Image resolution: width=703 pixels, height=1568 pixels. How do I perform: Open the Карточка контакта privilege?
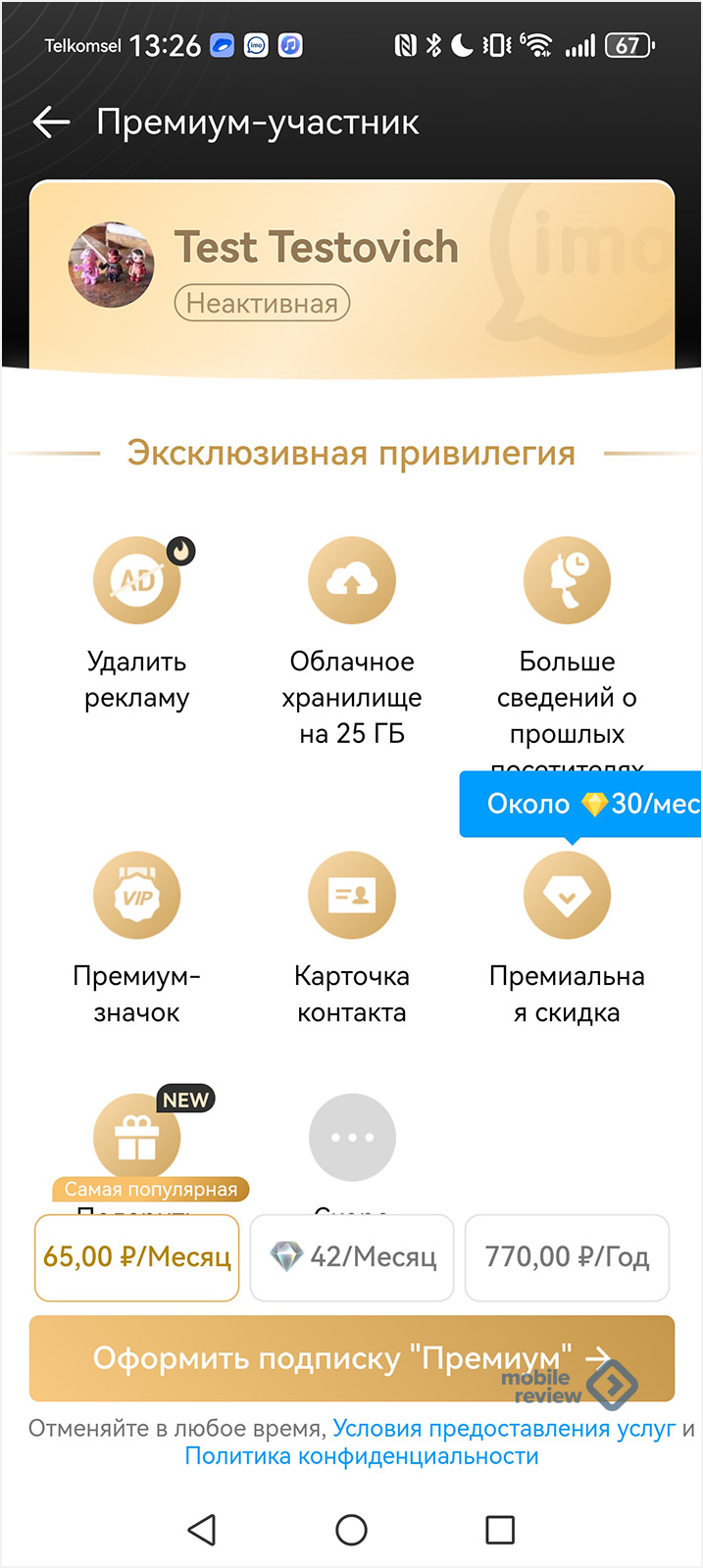click(x=352, y=896)
